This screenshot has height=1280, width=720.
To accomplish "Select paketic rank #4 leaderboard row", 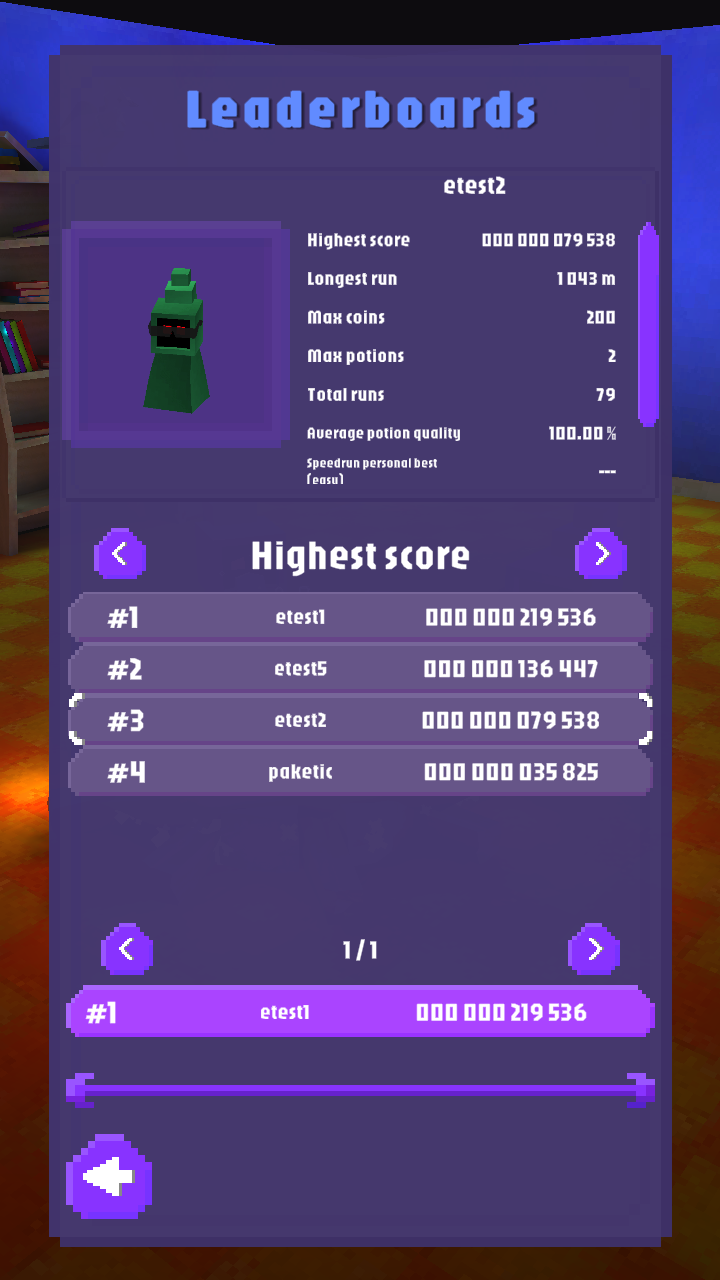I will [360, 772].
